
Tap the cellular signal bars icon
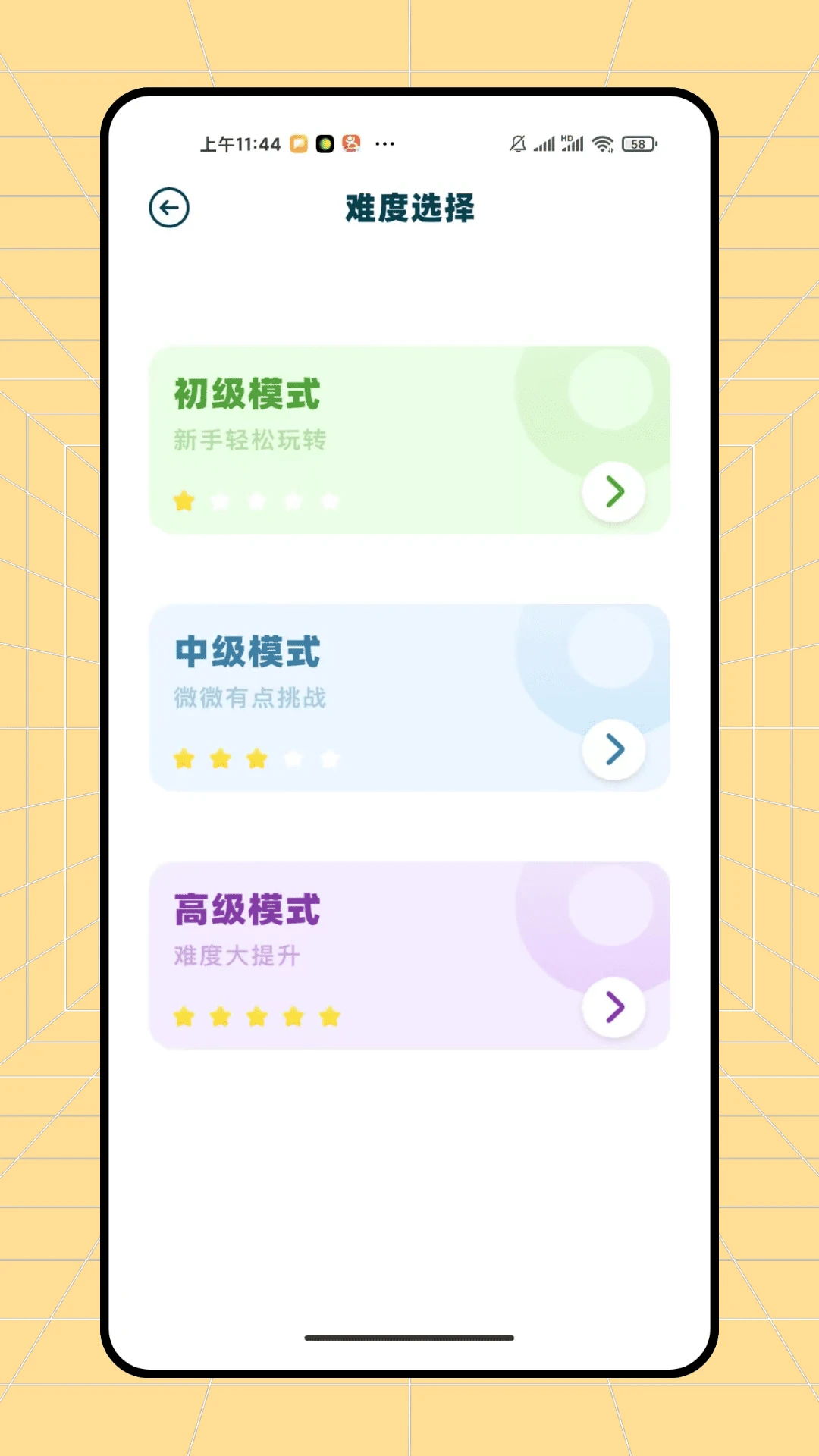point(544,143)
